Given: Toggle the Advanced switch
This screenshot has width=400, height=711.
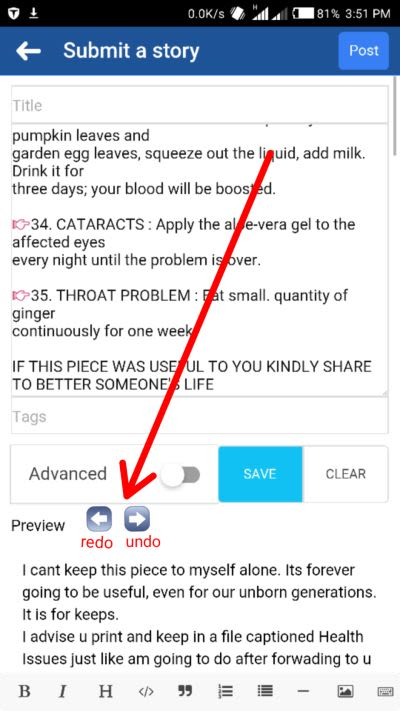Looking at the screenshot, I should (180, 475).
